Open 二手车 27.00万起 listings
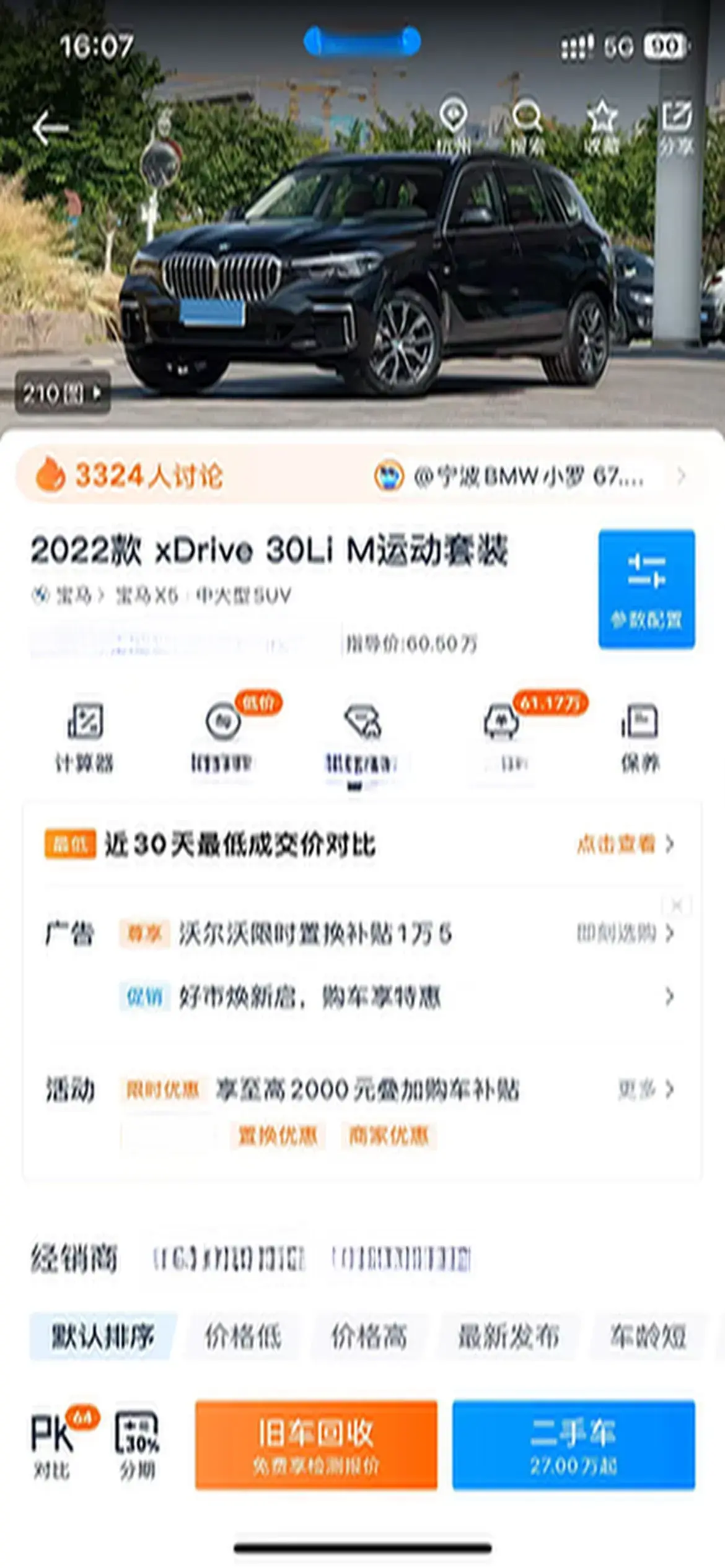This screenshot has height=1568, width=725. coord(573,1444)
